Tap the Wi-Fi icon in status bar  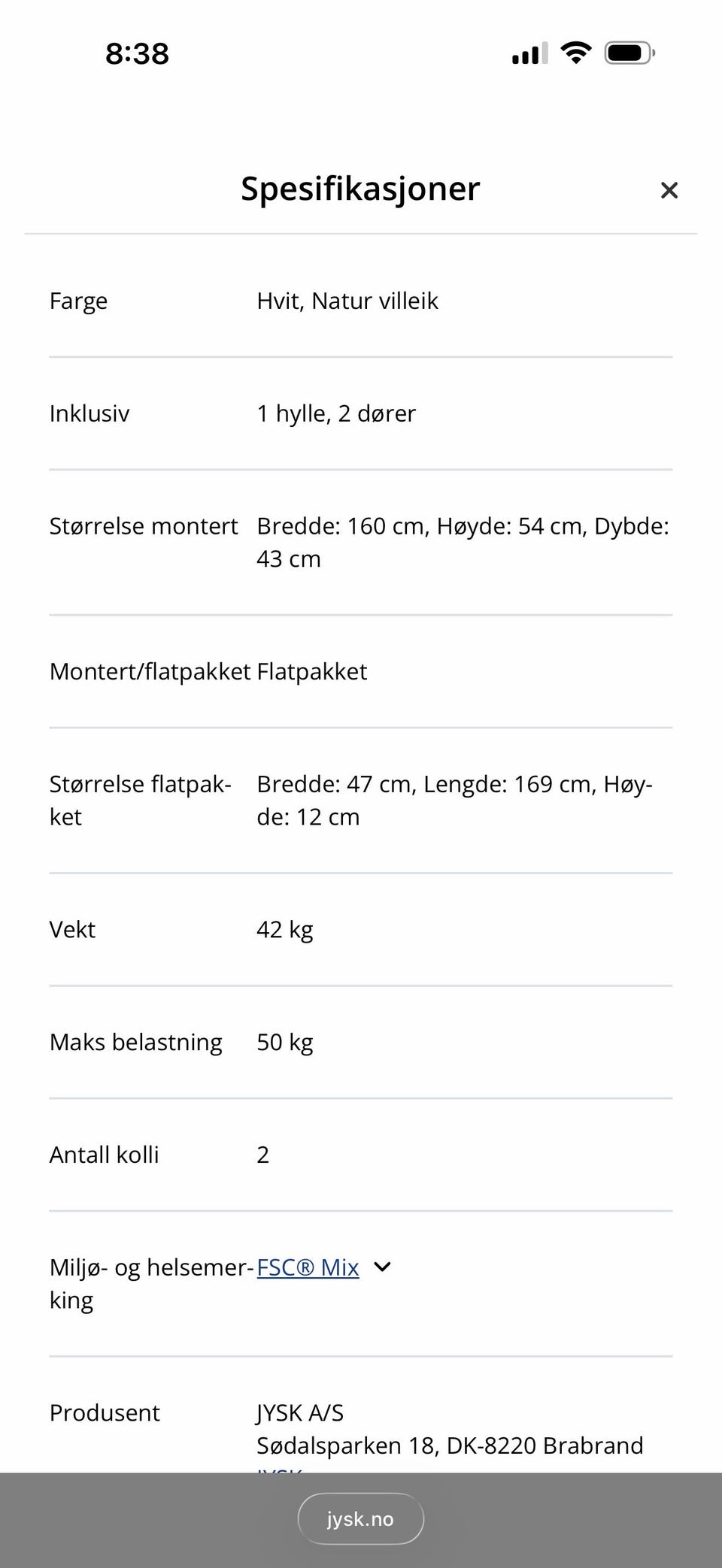coord(576,52)
